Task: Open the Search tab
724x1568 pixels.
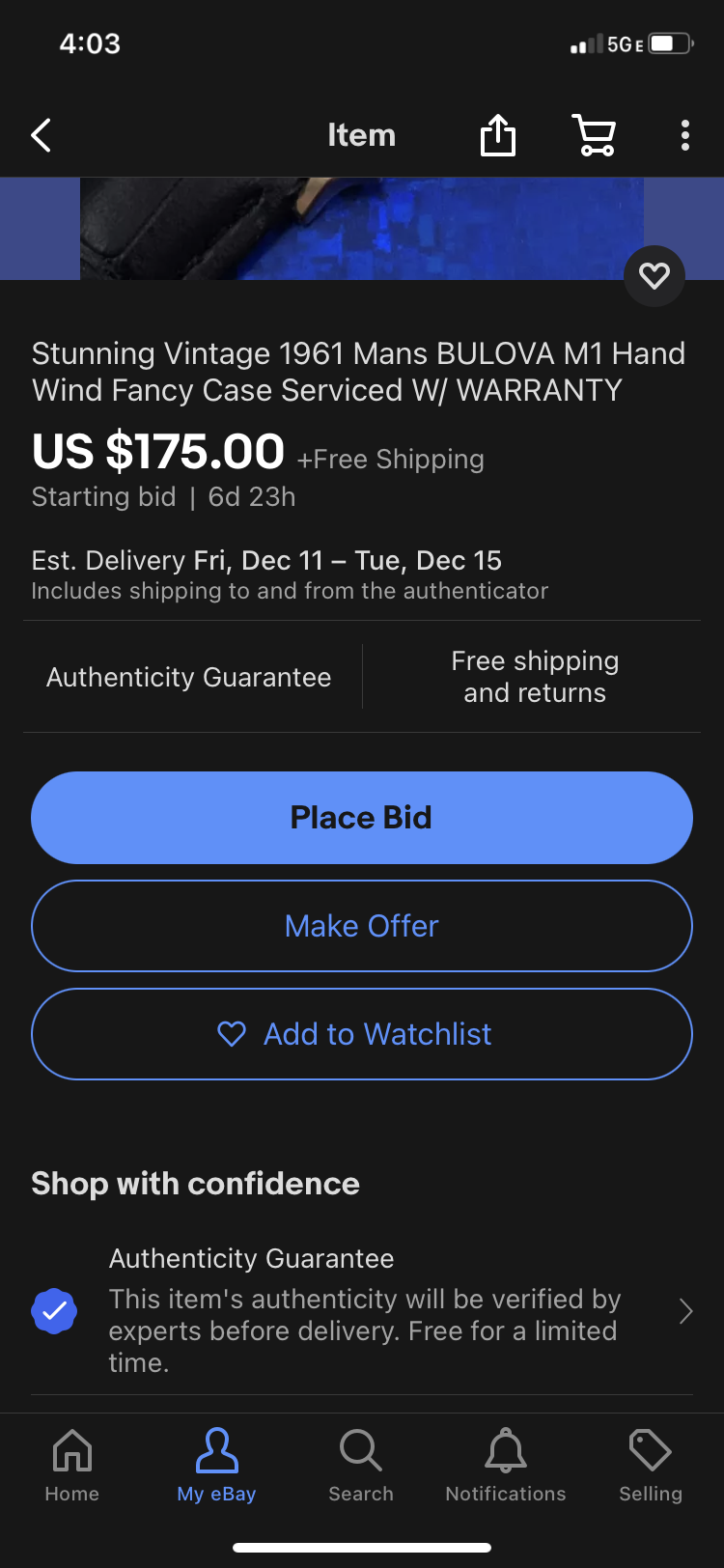Action: (x=361, y=1466)
